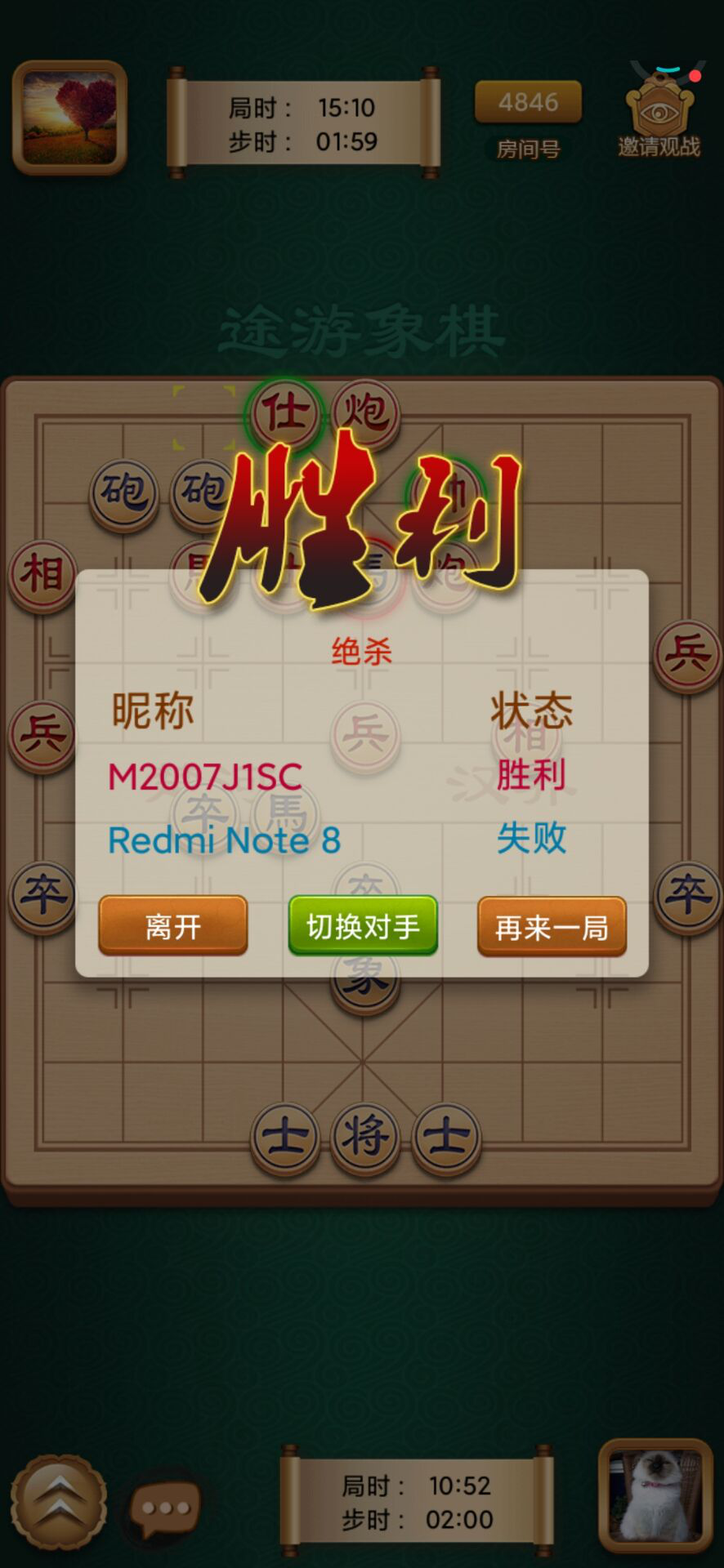Tap 再来一局 to play again
The width and height of the screenshot is (724, 1568).
[x=552, y=927]
